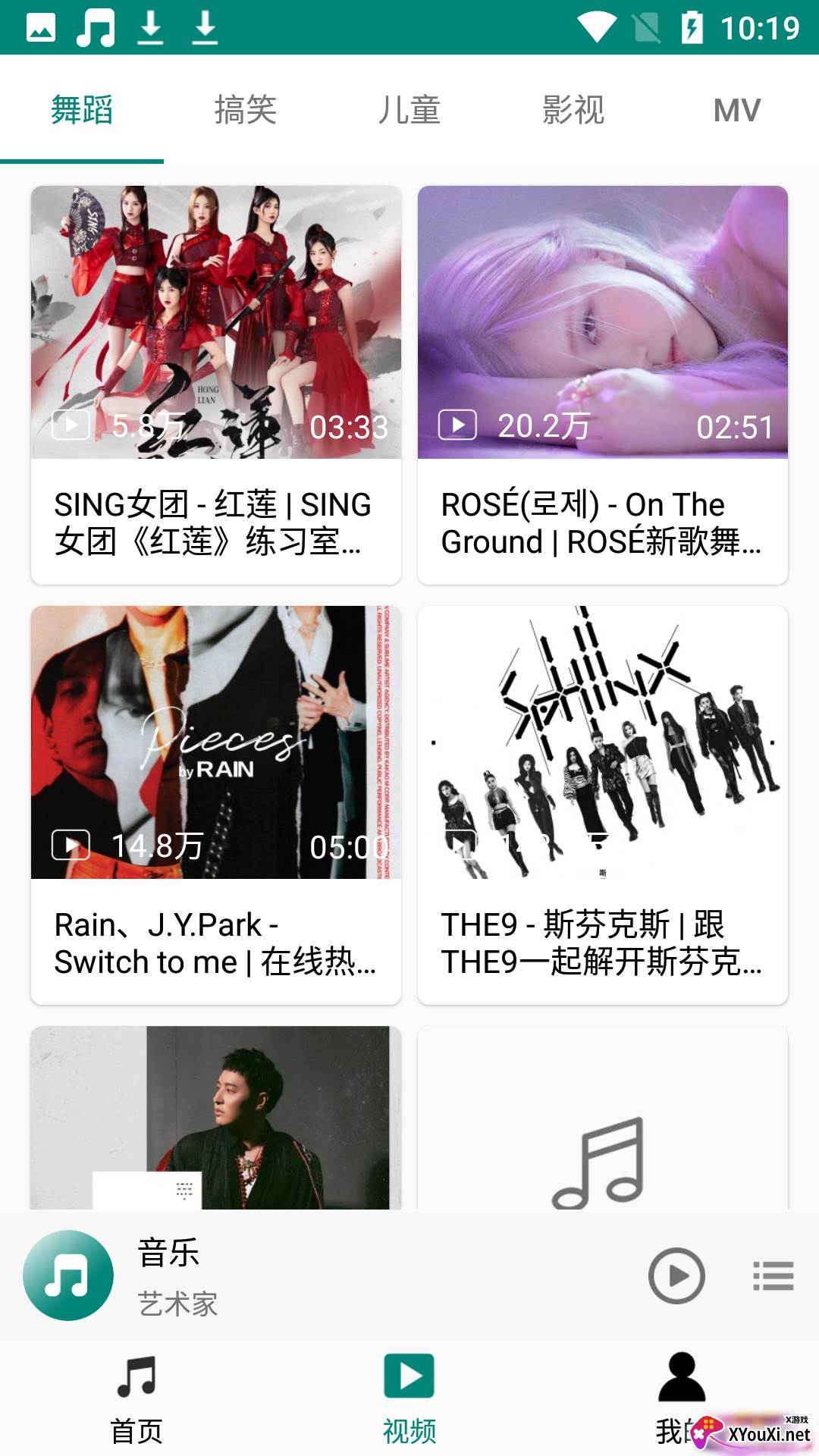The height and width of the screenshot is (1456, 819).
Task: Open the mini player album icon
Action: 68,1276
